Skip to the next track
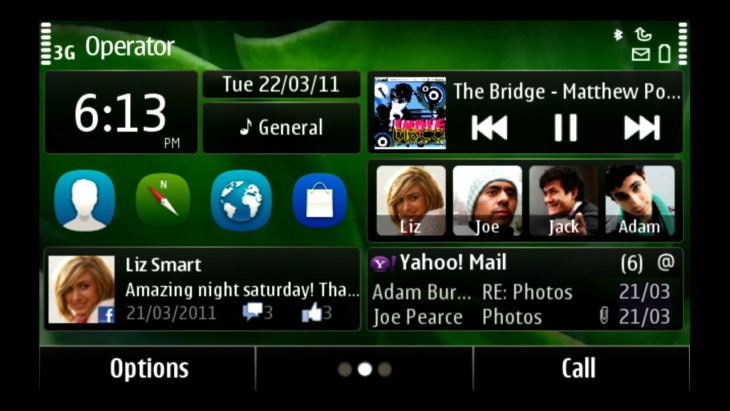The height and width of the screenshot is (411, 730). pos(641,128)
